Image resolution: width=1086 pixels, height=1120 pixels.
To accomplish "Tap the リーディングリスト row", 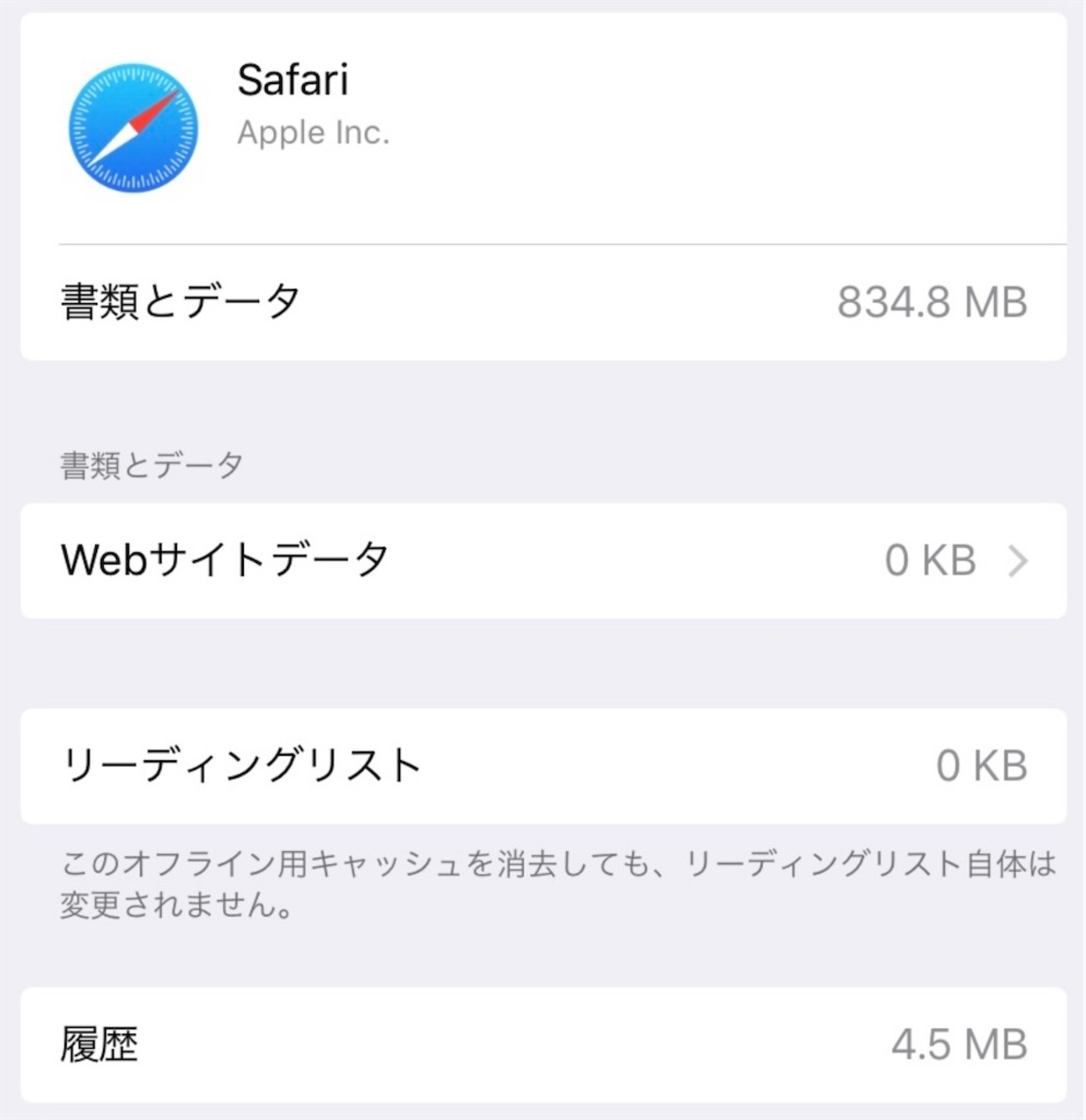I will (x=543, y=766).
